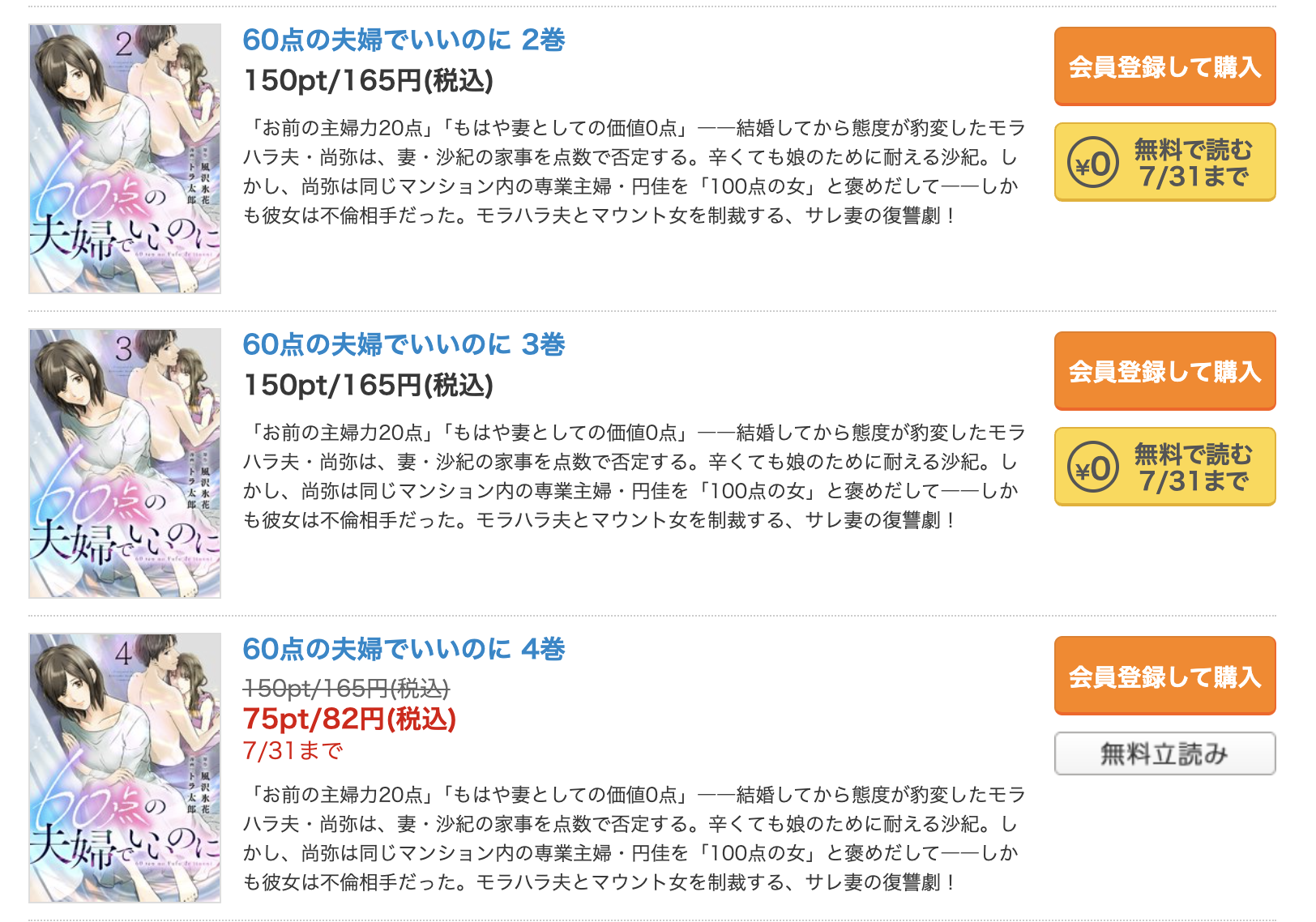
Task: Tap 会員登録して購入 for volume 2
Action: [x=1164, y=66]
